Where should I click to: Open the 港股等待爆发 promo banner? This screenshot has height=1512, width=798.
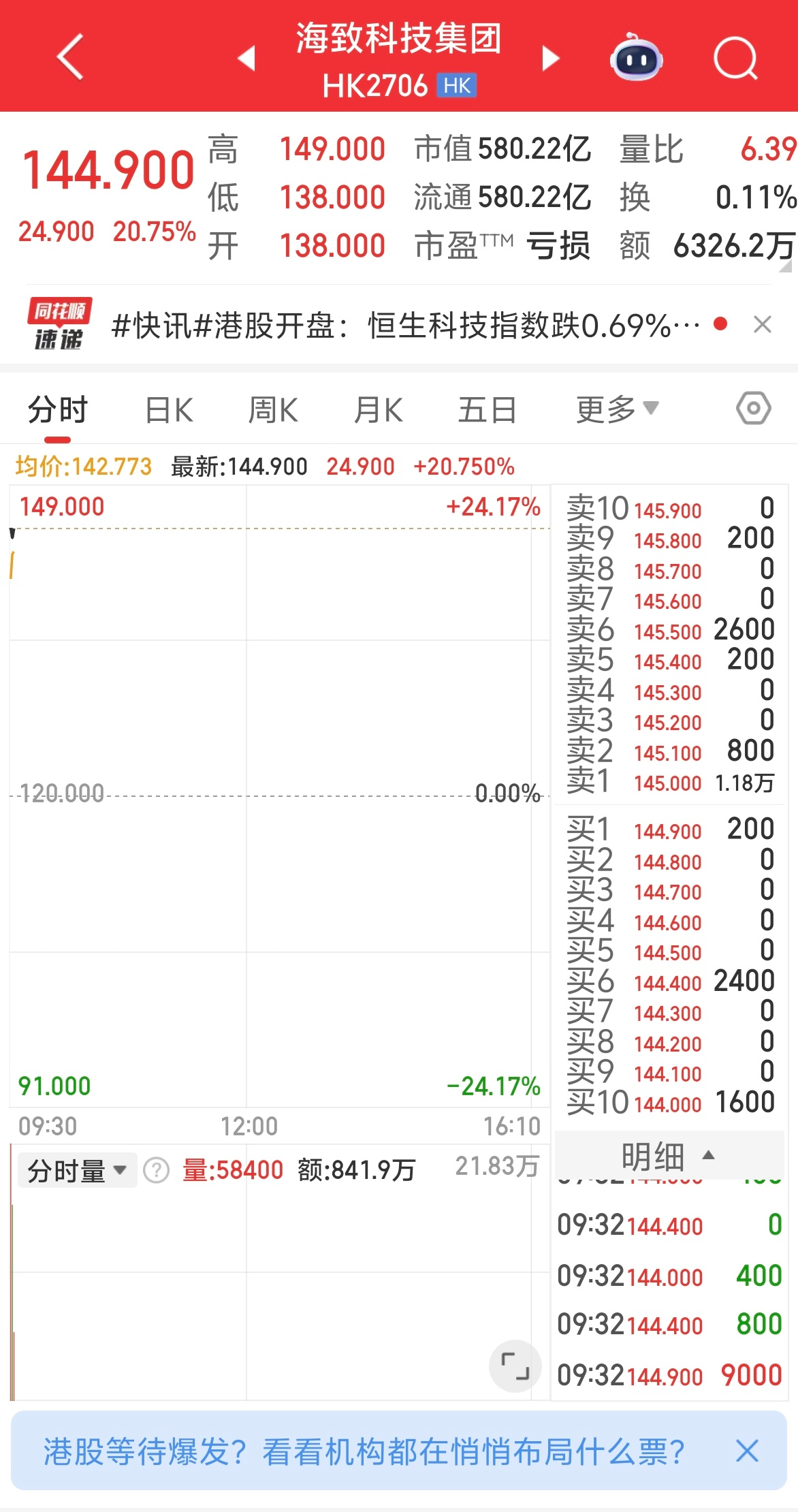pyautogui.click(x=364, y=1451)
